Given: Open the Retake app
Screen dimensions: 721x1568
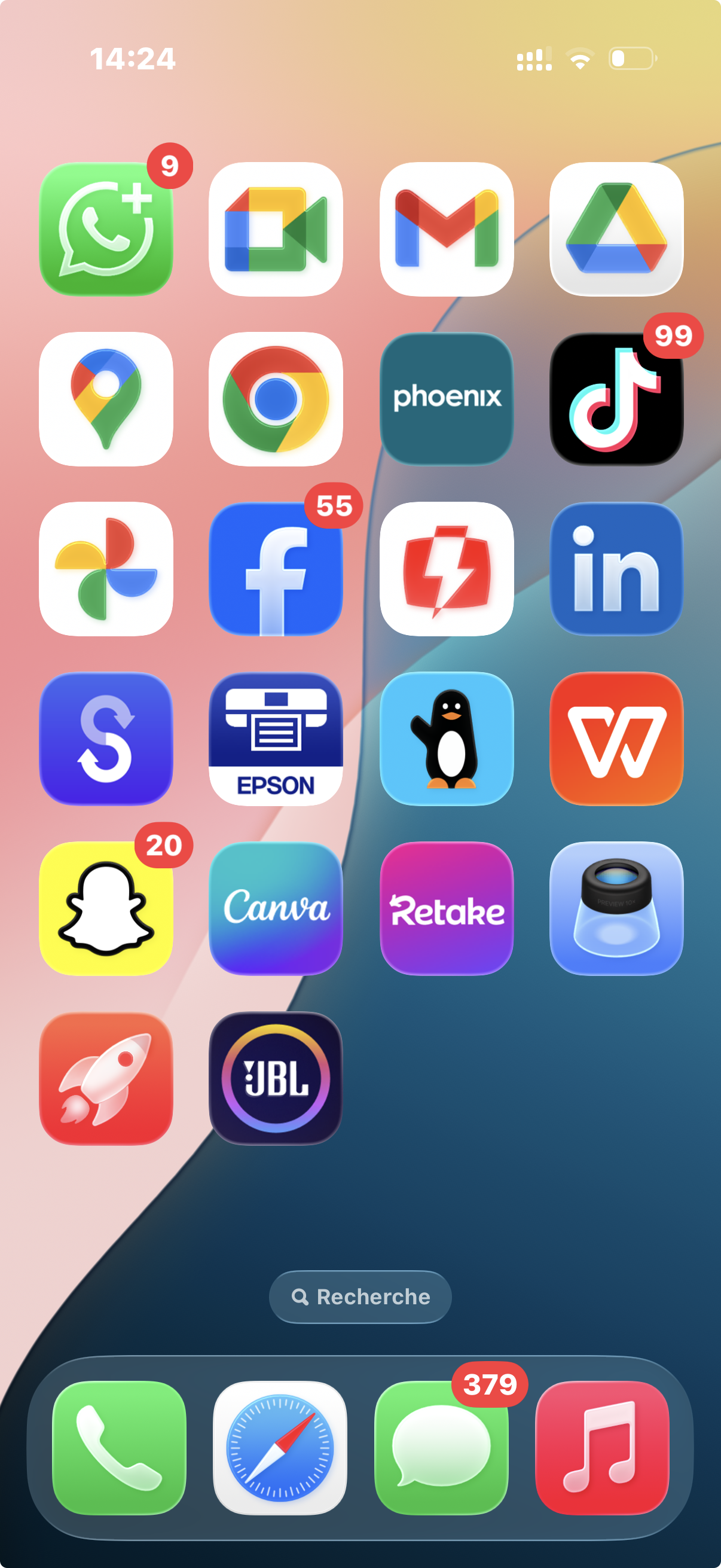Looking at the screenshot, I should (446, 908).
